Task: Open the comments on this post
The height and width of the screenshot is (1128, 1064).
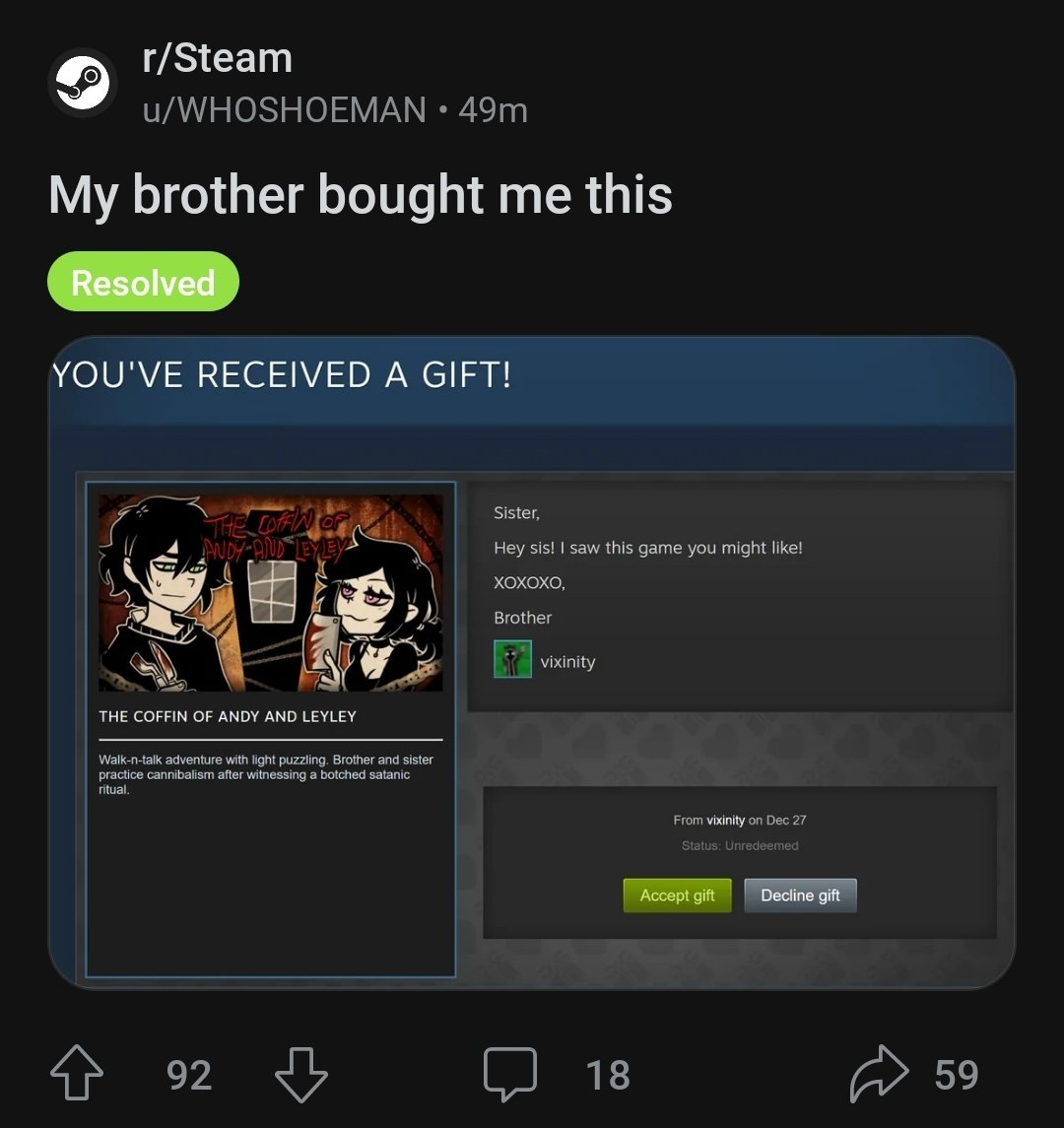Action: (510, 1073)
